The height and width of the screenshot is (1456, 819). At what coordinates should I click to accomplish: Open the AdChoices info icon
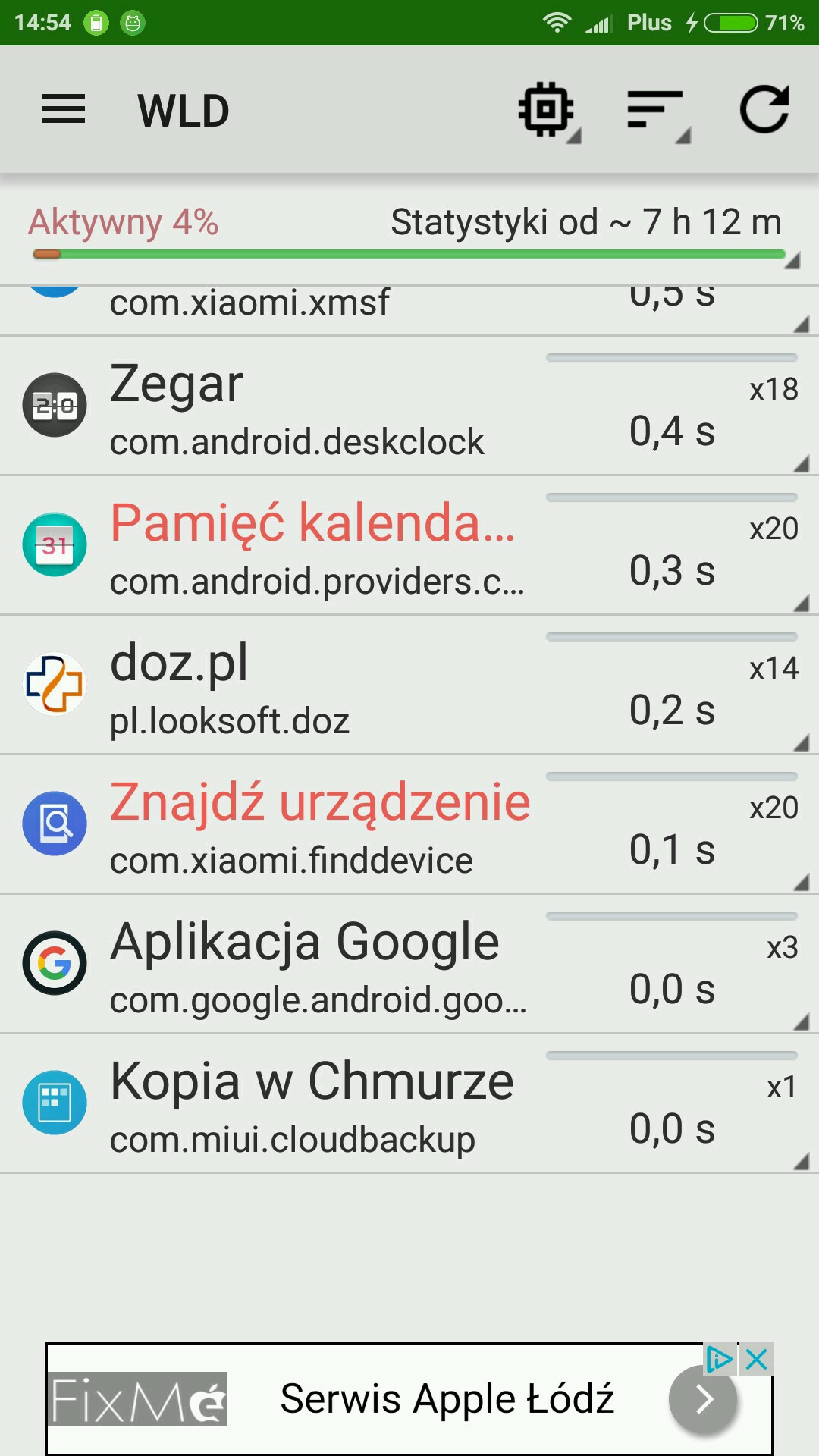point(719,1360)
